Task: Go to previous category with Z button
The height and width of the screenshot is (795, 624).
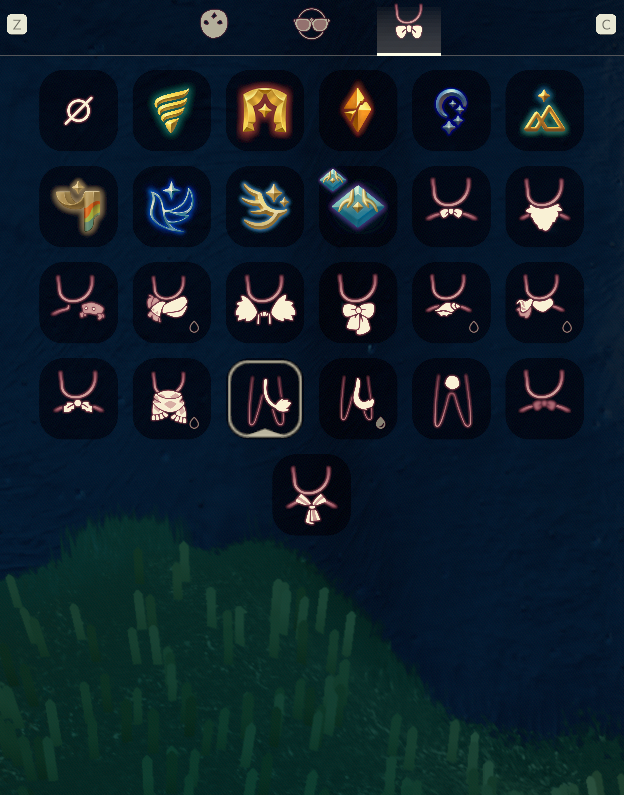Action: point(17,25)
